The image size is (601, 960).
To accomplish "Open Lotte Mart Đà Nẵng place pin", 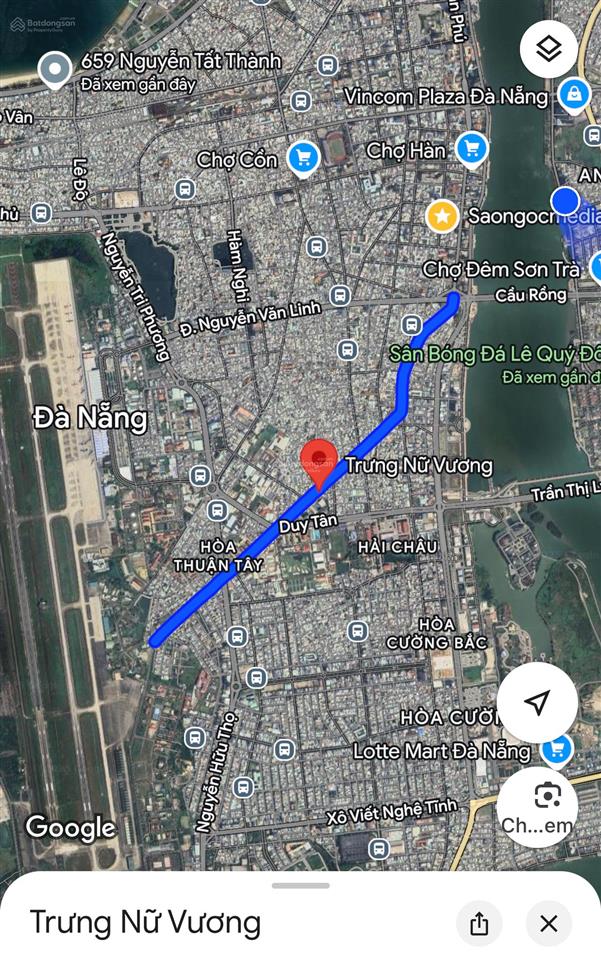I will pyautogui.click(x=557, y=749).
